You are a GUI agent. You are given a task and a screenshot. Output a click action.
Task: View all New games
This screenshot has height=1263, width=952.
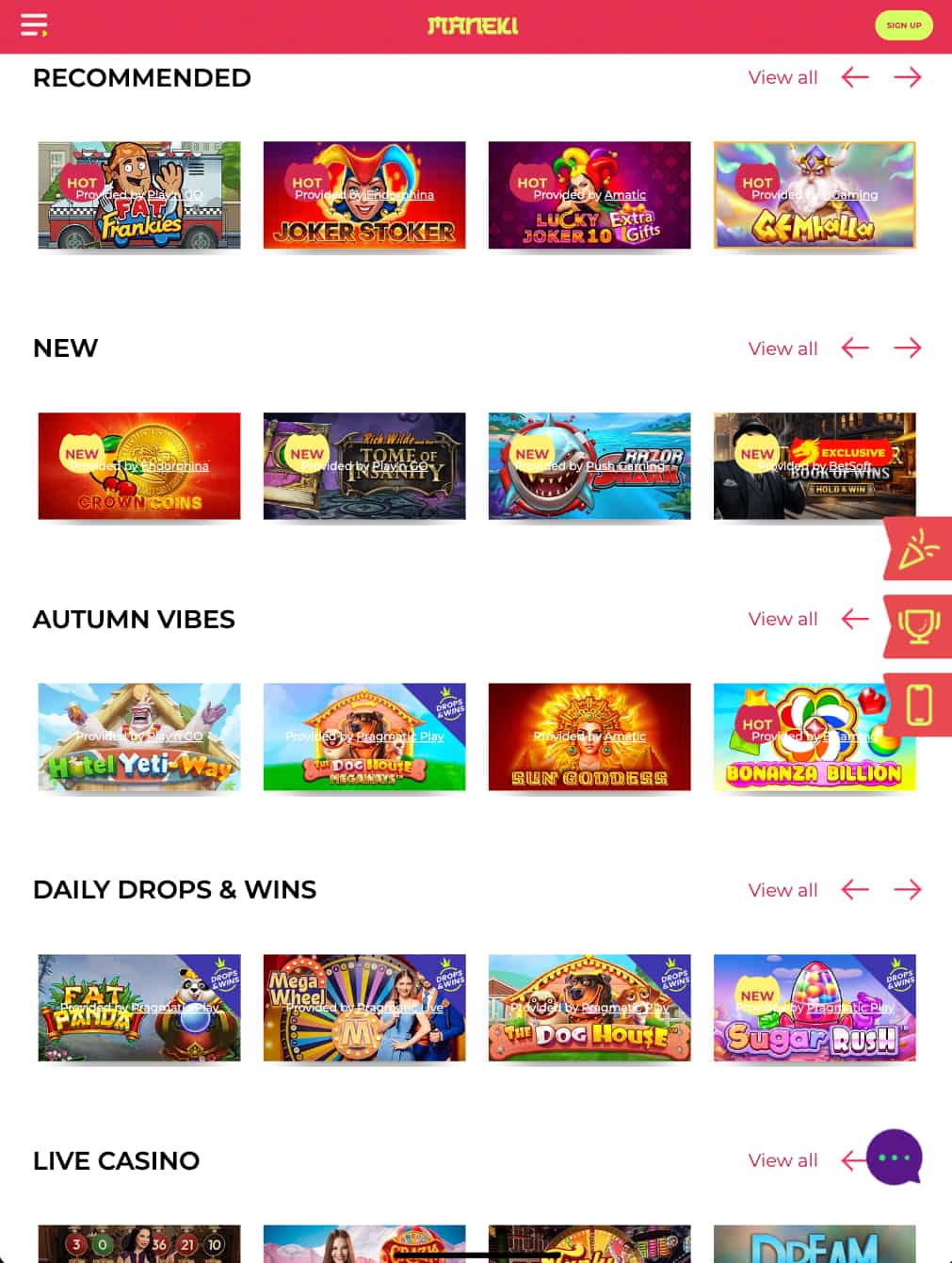783,348
